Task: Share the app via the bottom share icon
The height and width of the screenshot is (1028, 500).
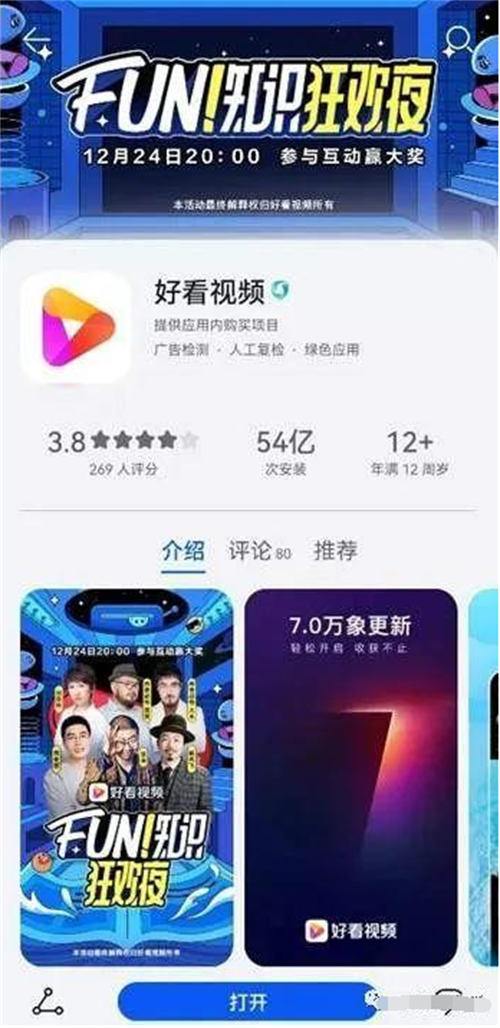Action: (x=48, y=1002)
